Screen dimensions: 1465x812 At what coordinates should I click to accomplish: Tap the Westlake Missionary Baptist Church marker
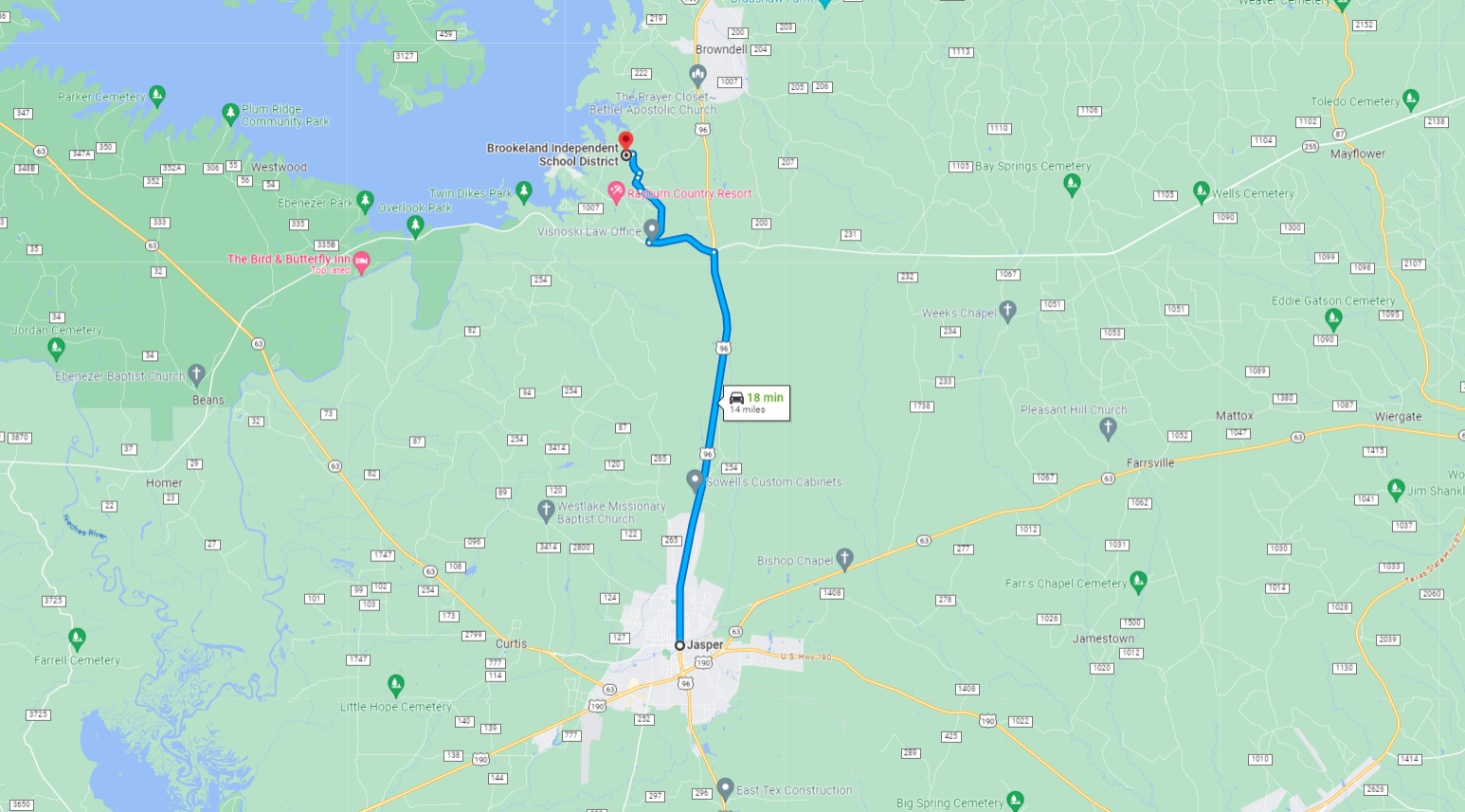546,511
